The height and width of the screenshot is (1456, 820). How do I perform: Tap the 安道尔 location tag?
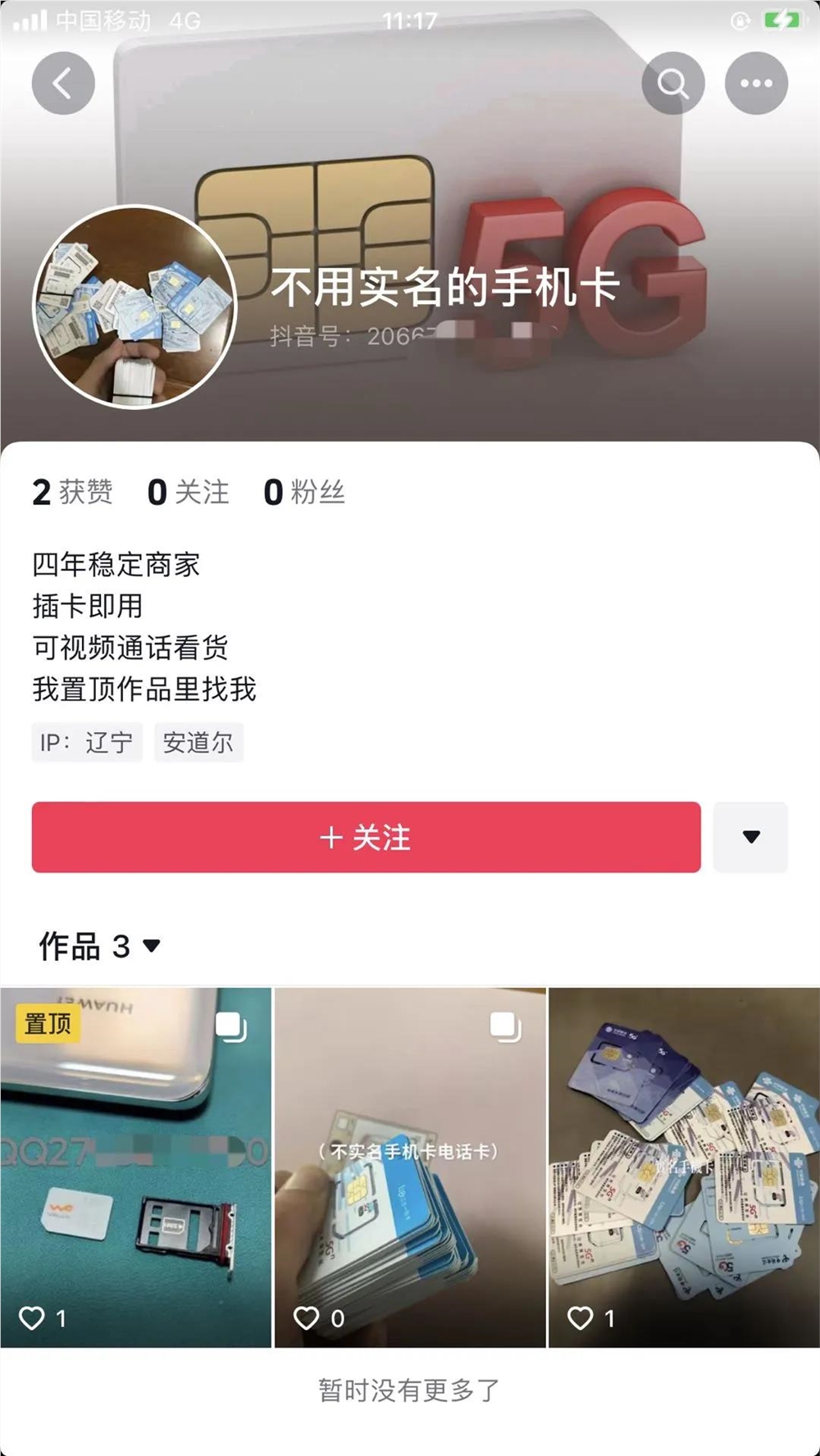(x=198, y=743)
